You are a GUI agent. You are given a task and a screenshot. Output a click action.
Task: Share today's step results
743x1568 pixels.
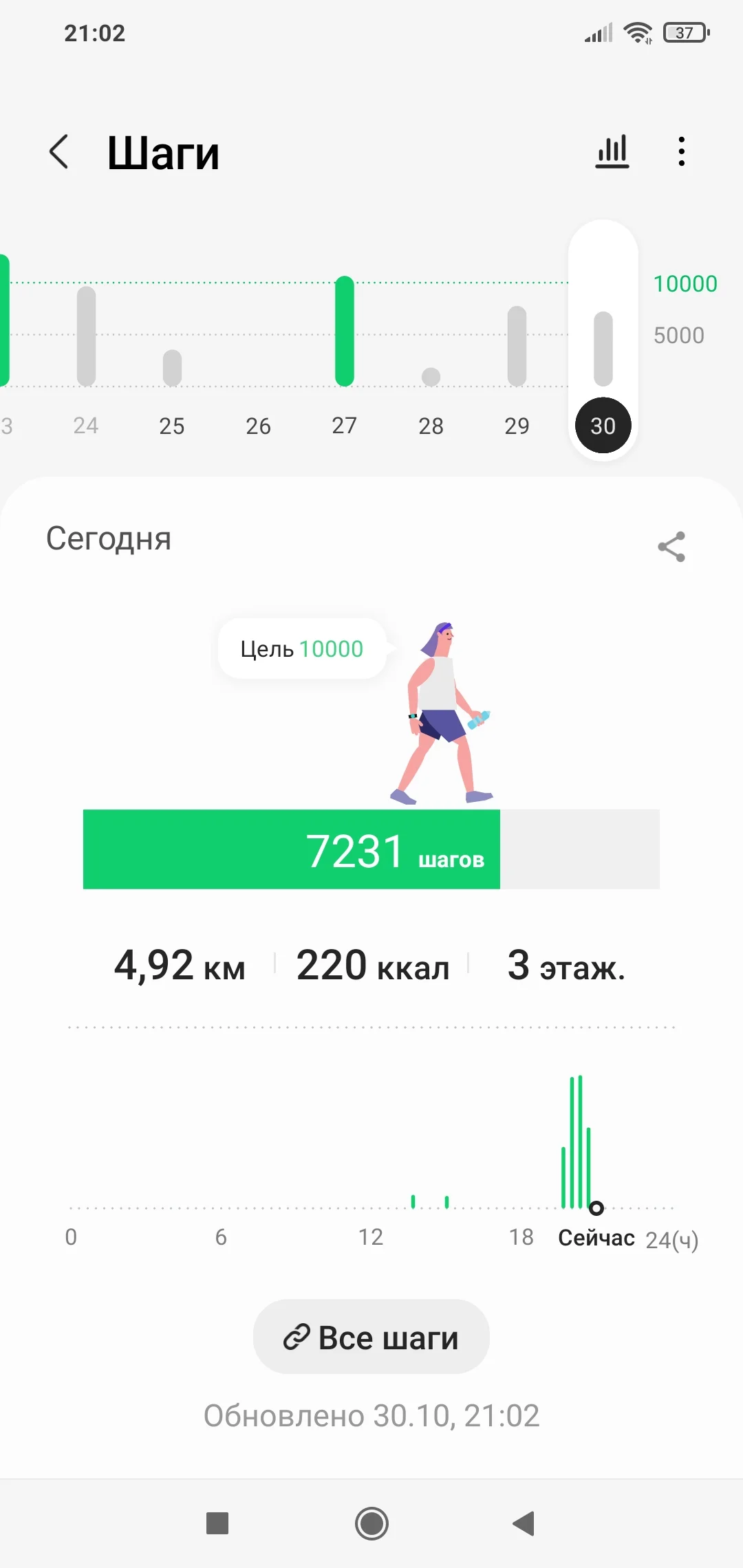point(671,547)
